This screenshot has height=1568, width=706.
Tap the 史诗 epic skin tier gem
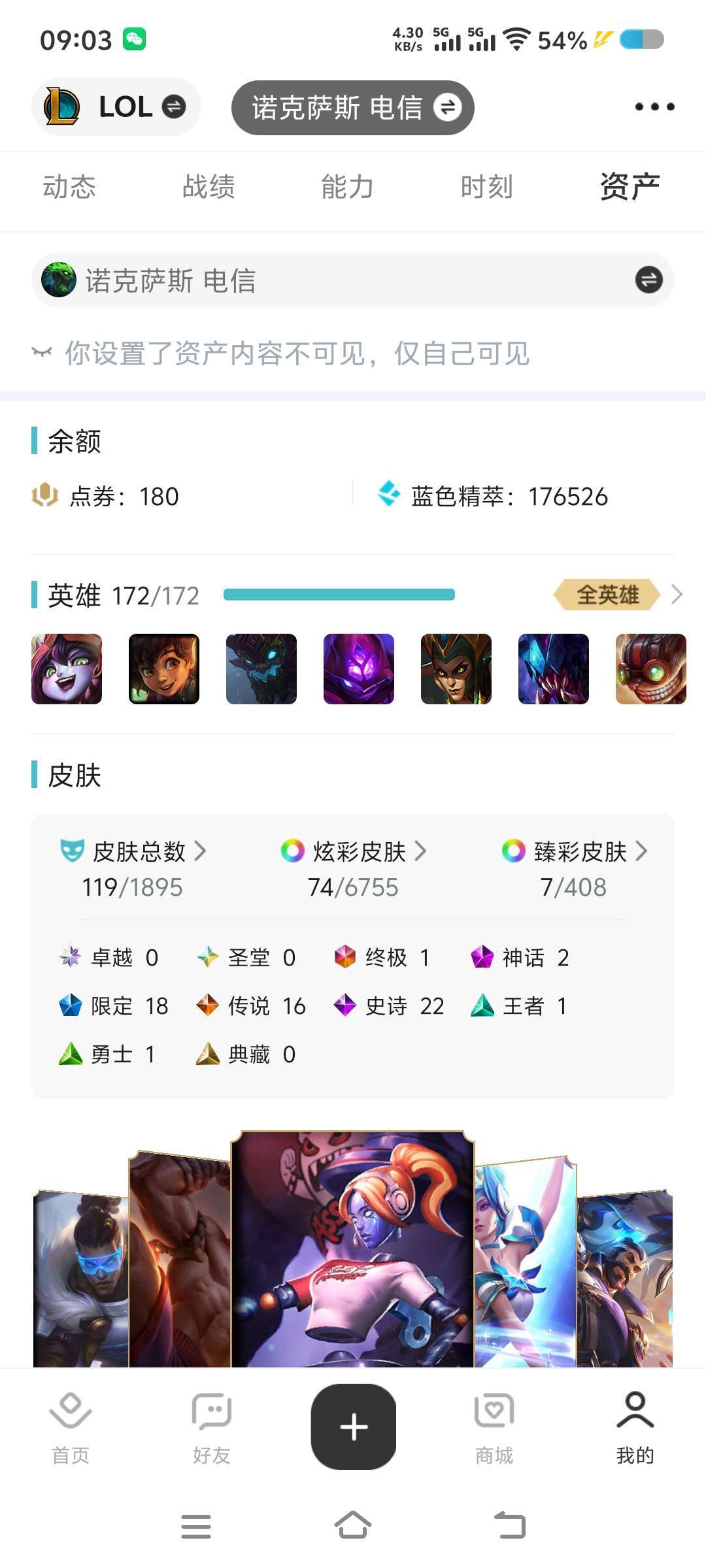(x=346, y=1006)
